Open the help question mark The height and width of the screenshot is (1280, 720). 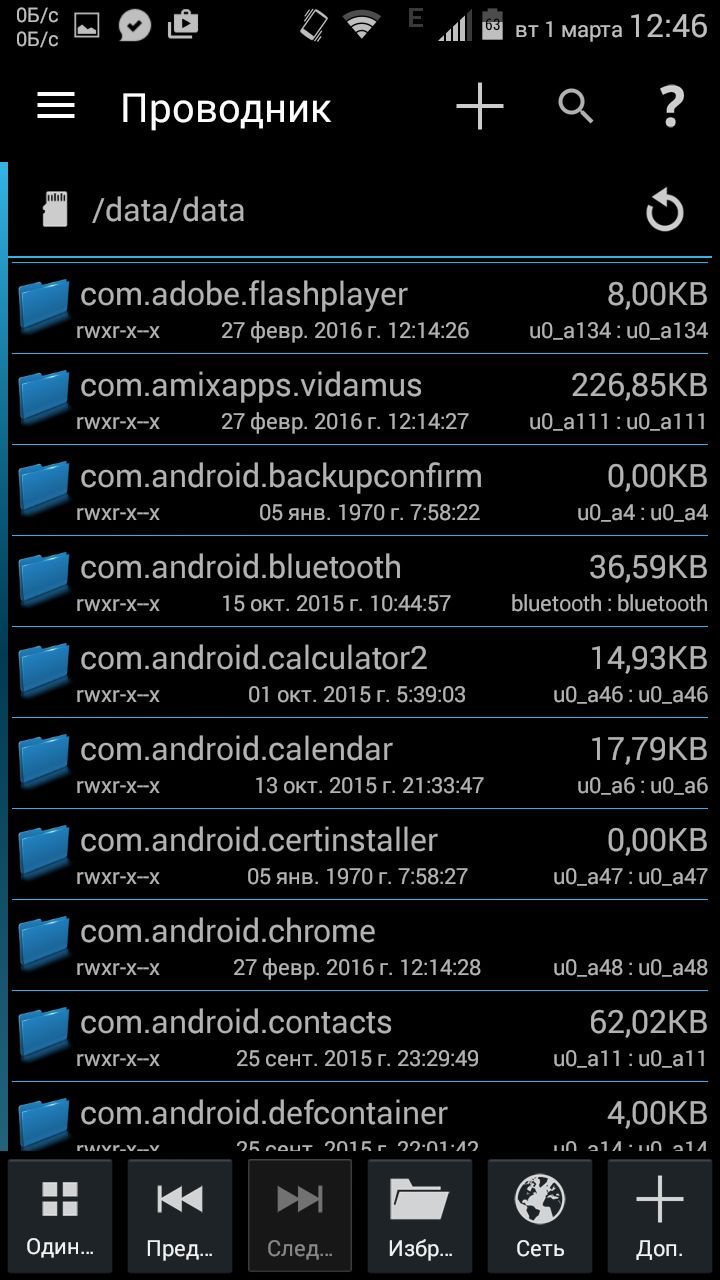[x=671, y=106]
